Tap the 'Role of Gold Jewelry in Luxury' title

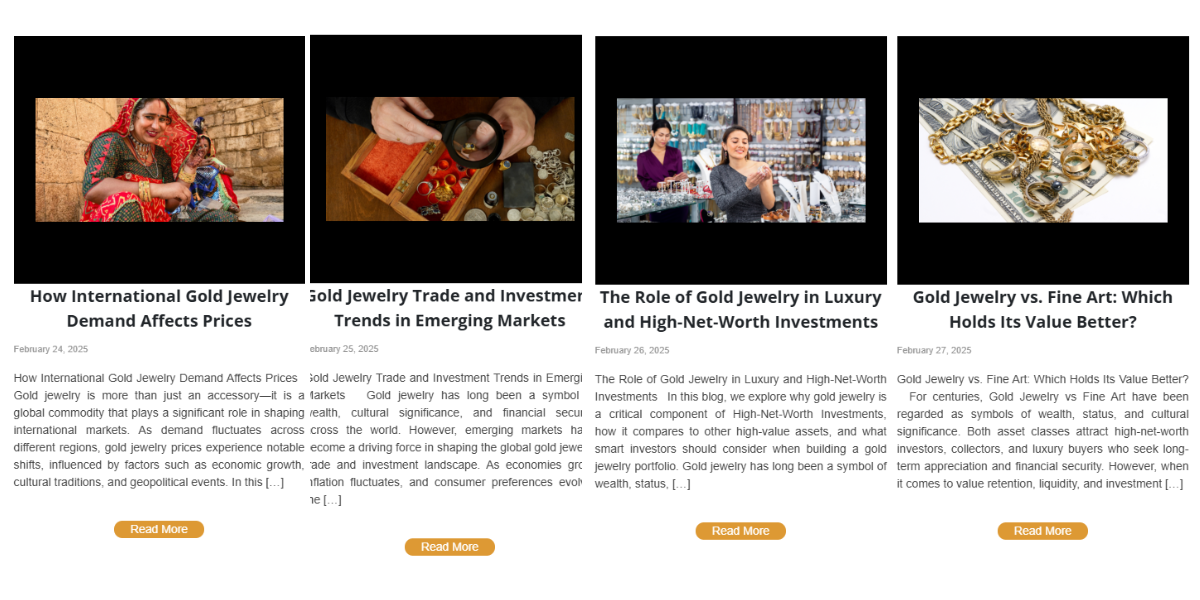pyautogui.click(x=741, y=309)
